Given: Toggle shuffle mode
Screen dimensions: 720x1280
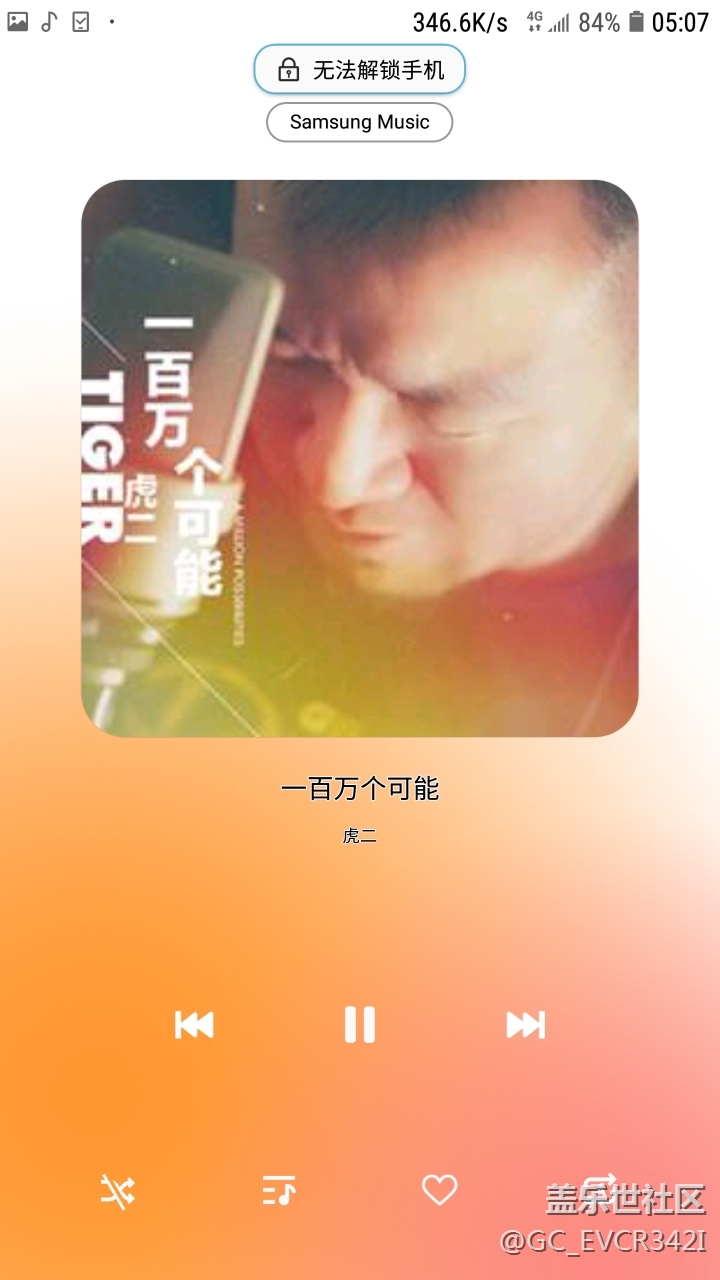Looking at the screenshot, I should [118, 1191].
